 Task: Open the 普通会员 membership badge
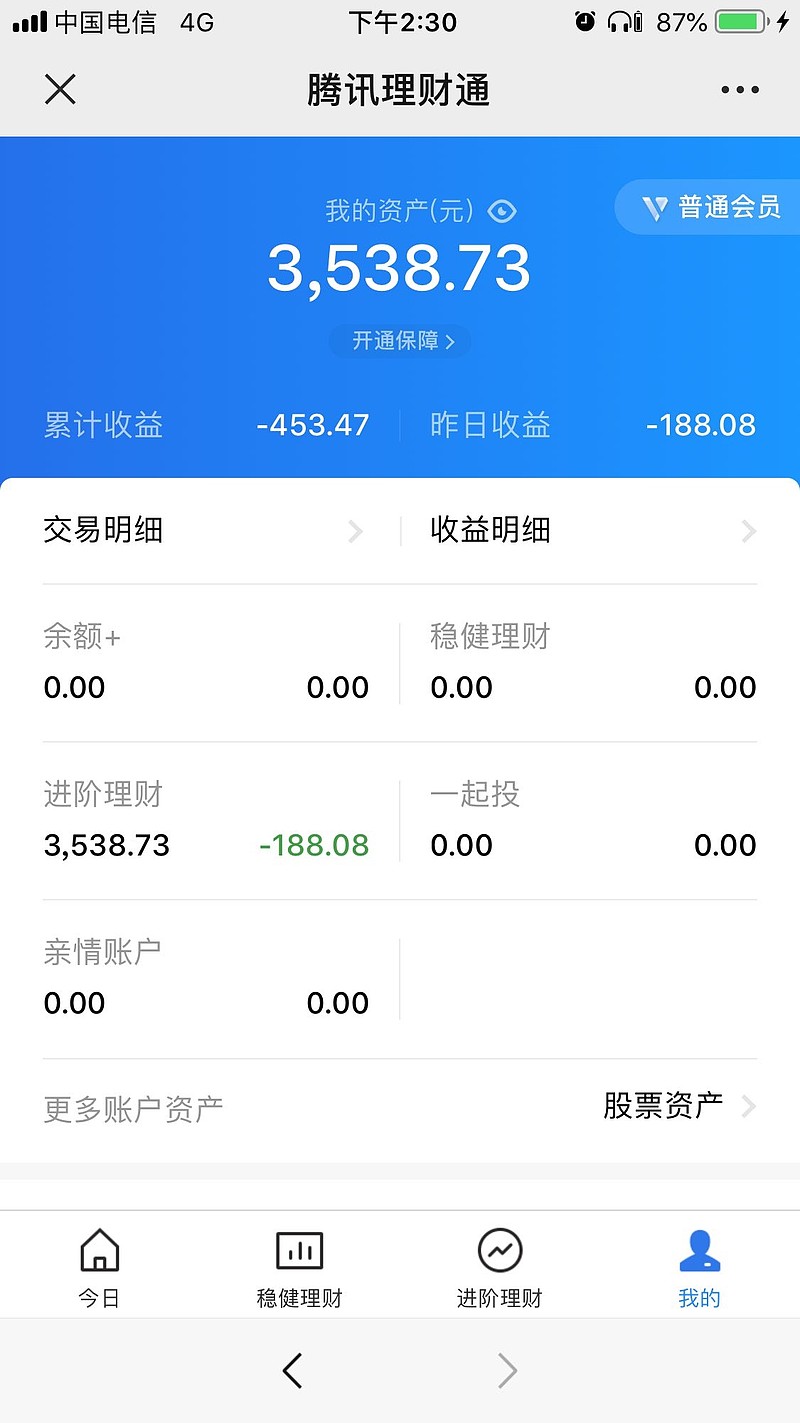[x=712, y=207]
